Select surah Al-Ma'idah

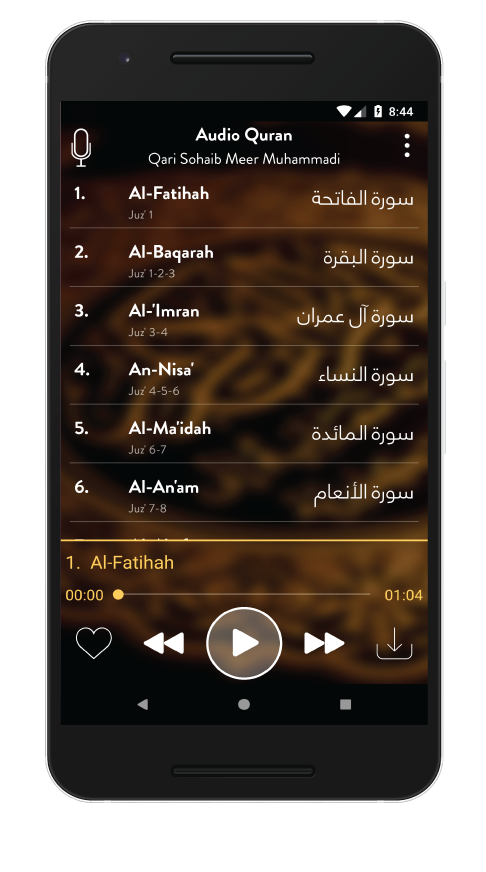(244, 434)
